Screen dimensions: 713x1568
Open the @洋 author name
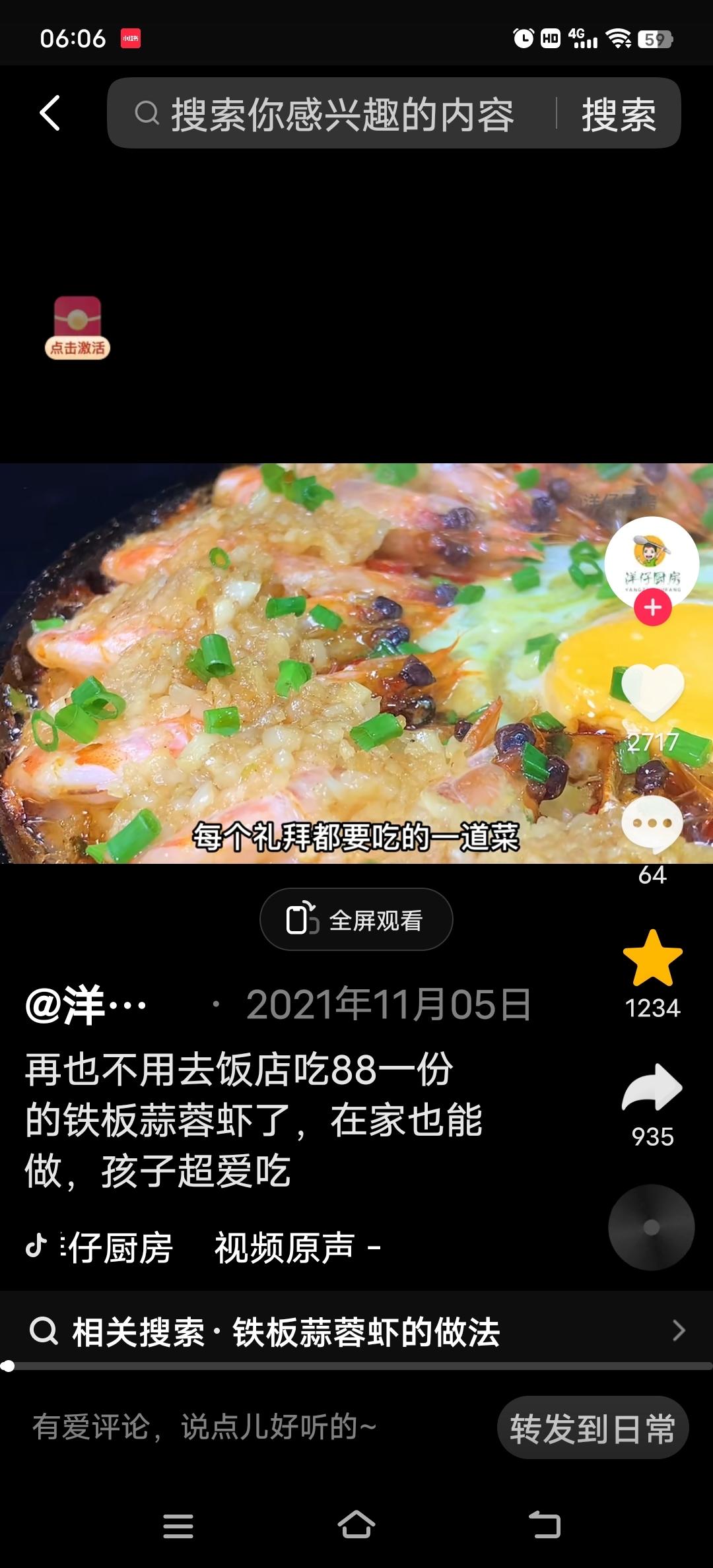click(86, 1006)
